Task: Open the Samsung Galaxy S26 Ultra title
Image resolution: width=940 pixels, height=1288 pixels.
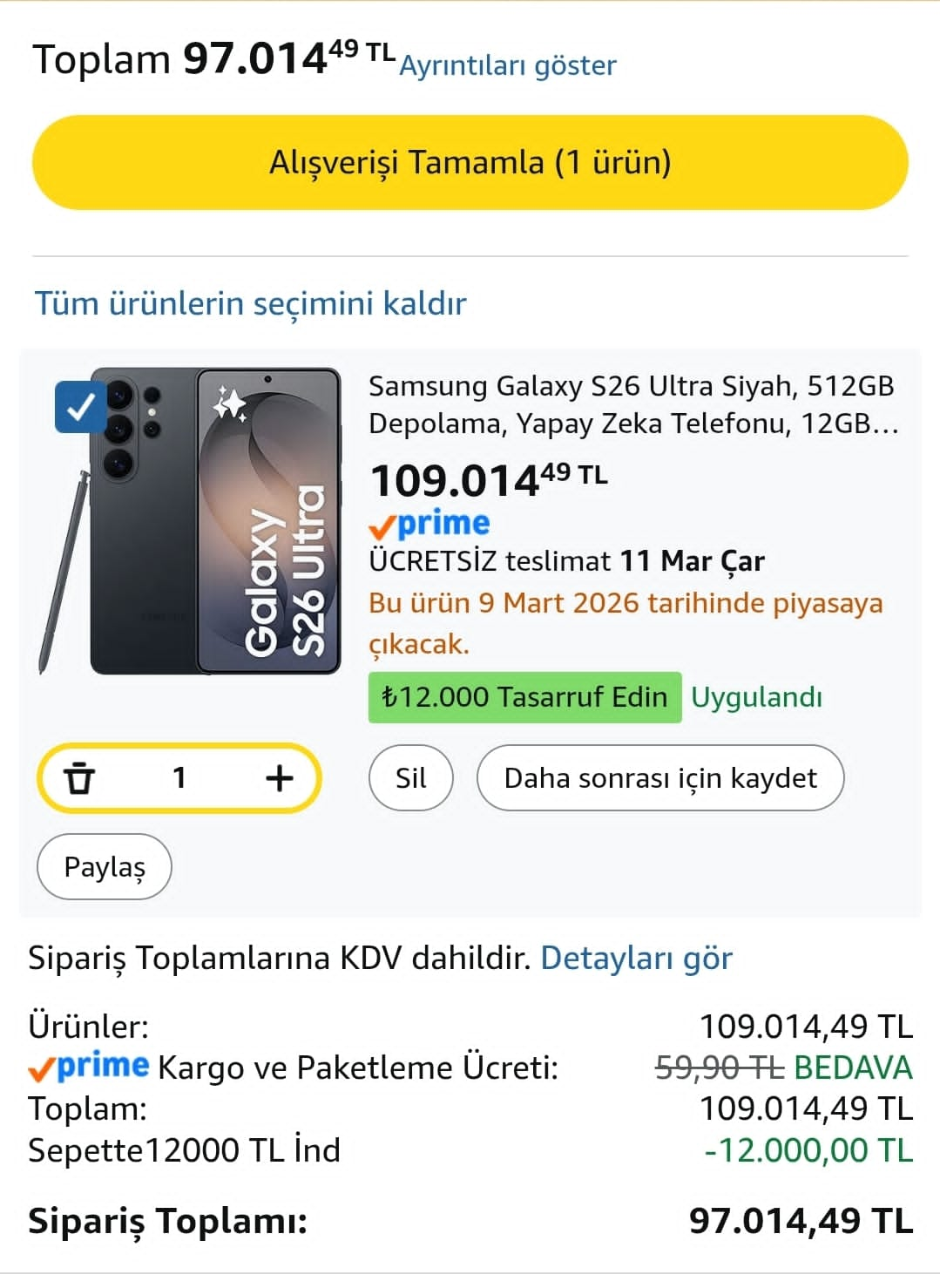Action: (631, 404)
